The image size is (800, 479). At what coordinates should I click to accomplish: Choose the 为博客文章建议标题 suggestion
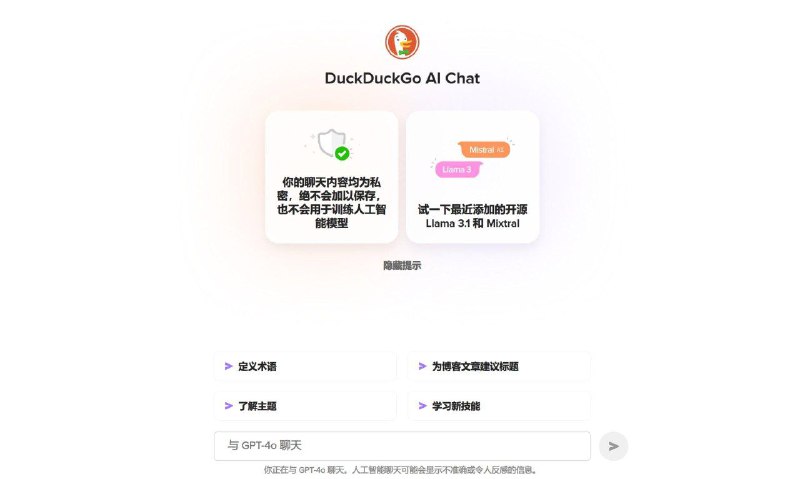click(498, 366)
